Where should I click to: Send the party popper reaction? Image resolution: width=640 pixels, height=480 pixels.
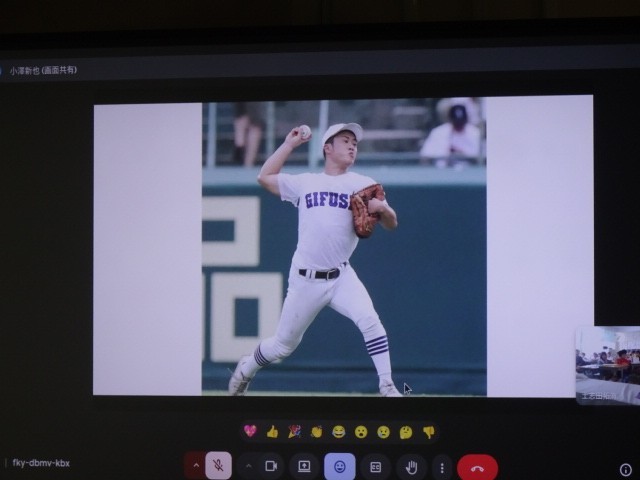[294, 432]
